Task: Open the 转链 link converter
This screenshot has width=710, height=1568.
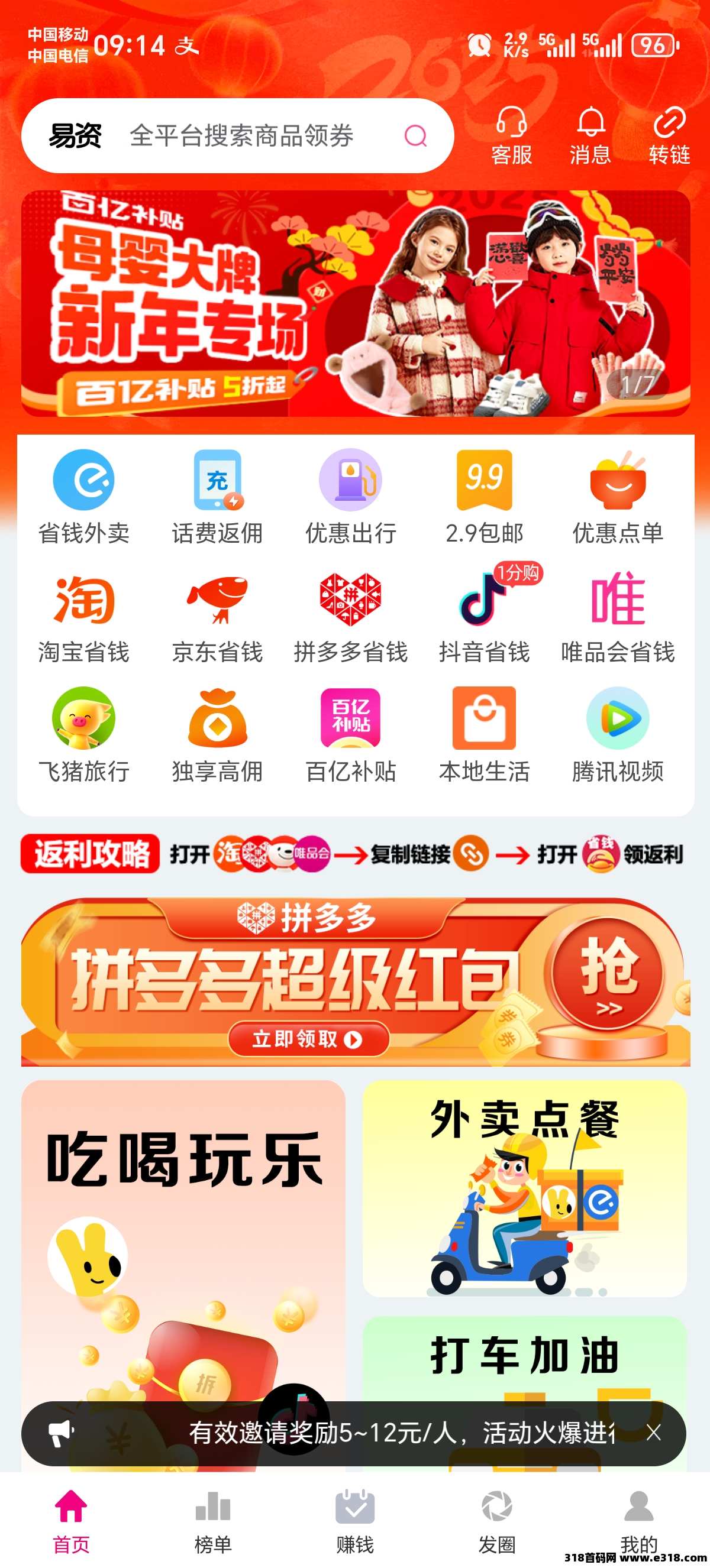Action: click(669, 136)
